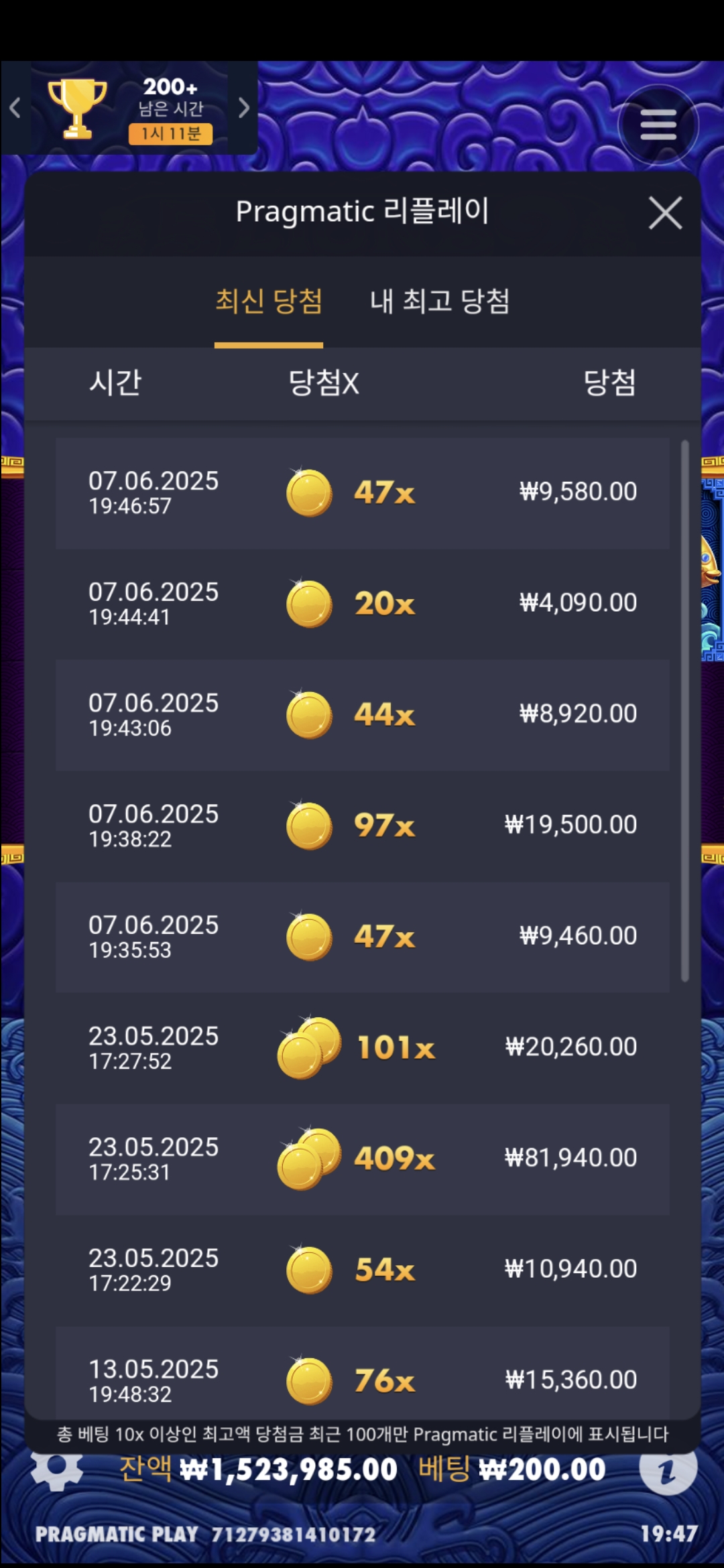Select the 최신 당첨 tab
Screen dimensions: 724x1568
(x=268, y=302)
